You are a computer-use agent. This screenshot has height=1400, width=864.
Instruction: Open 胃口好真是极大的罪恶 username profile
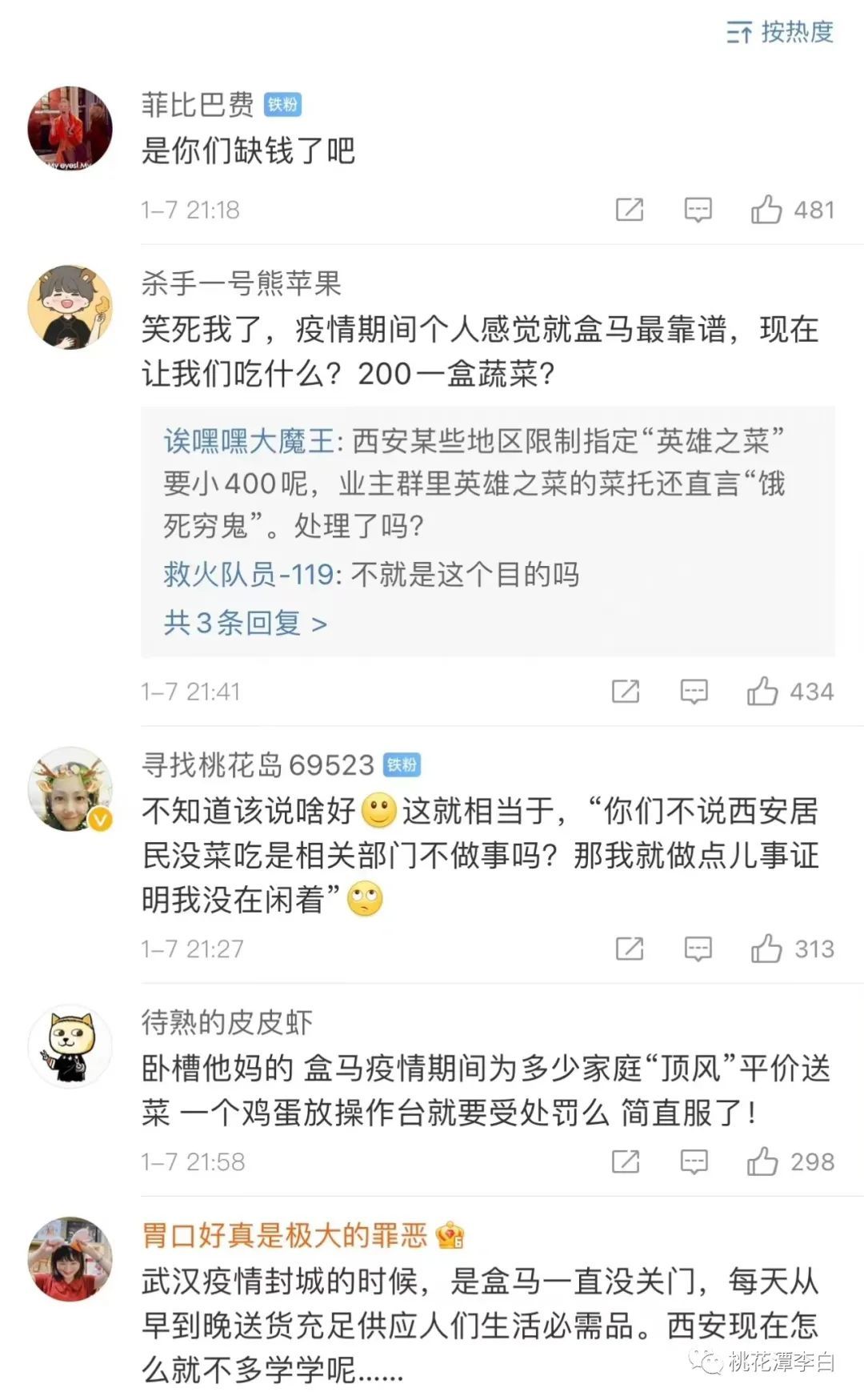[285, 1235]
